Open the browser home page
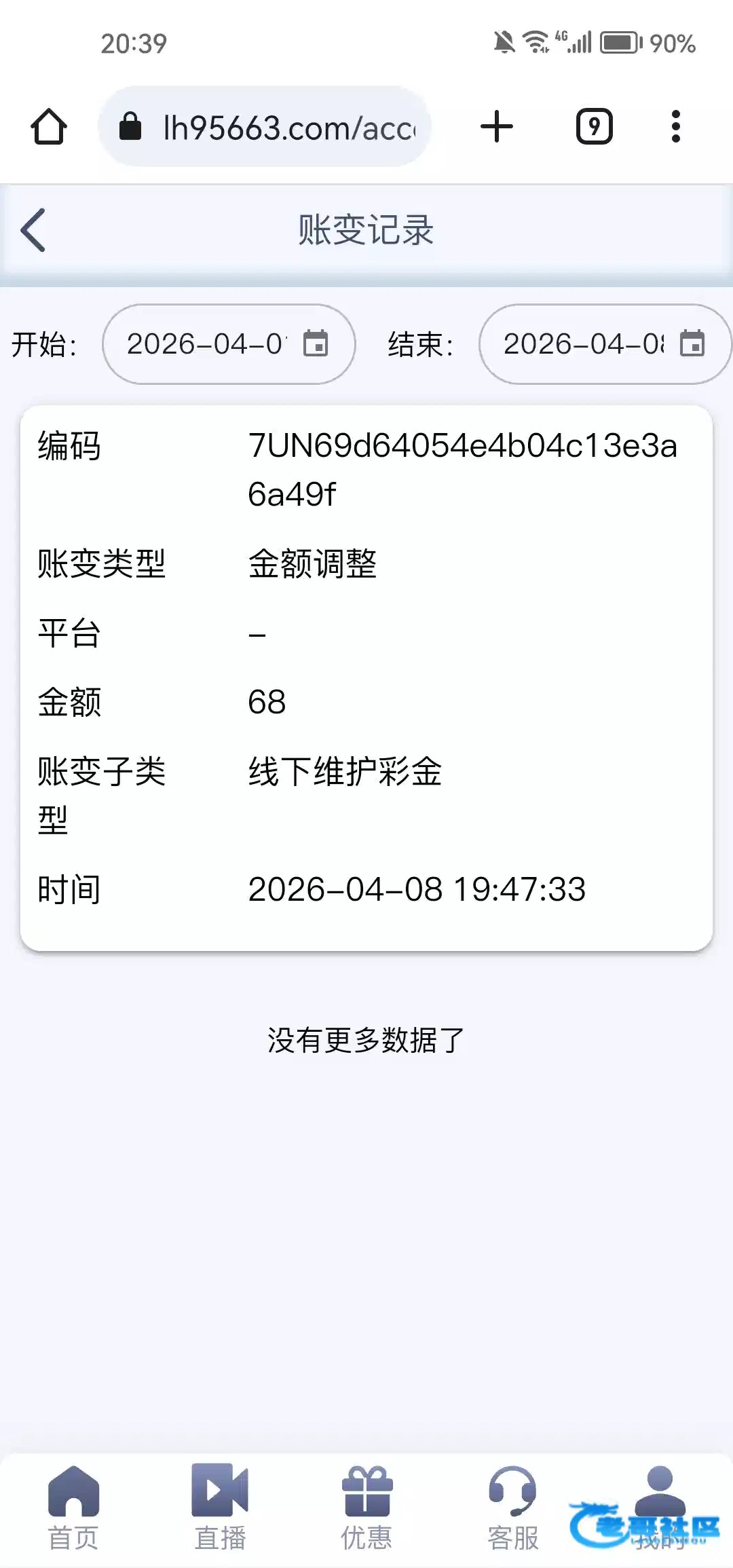Screen dimensions: 733x1568 click(x=49, y=127)
